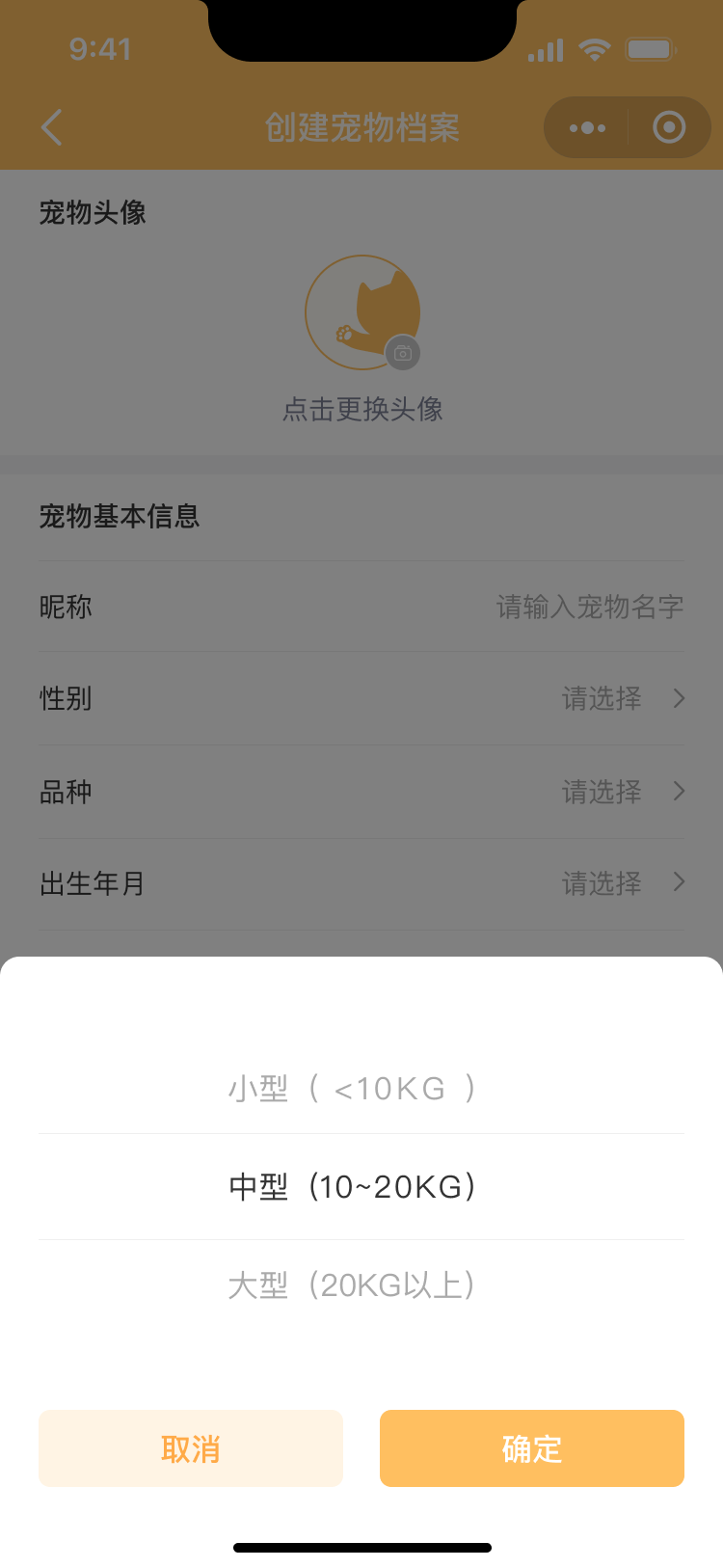
Task: Choose the 大型 (20KG以上) option
Action: (x=352, y=1285)
